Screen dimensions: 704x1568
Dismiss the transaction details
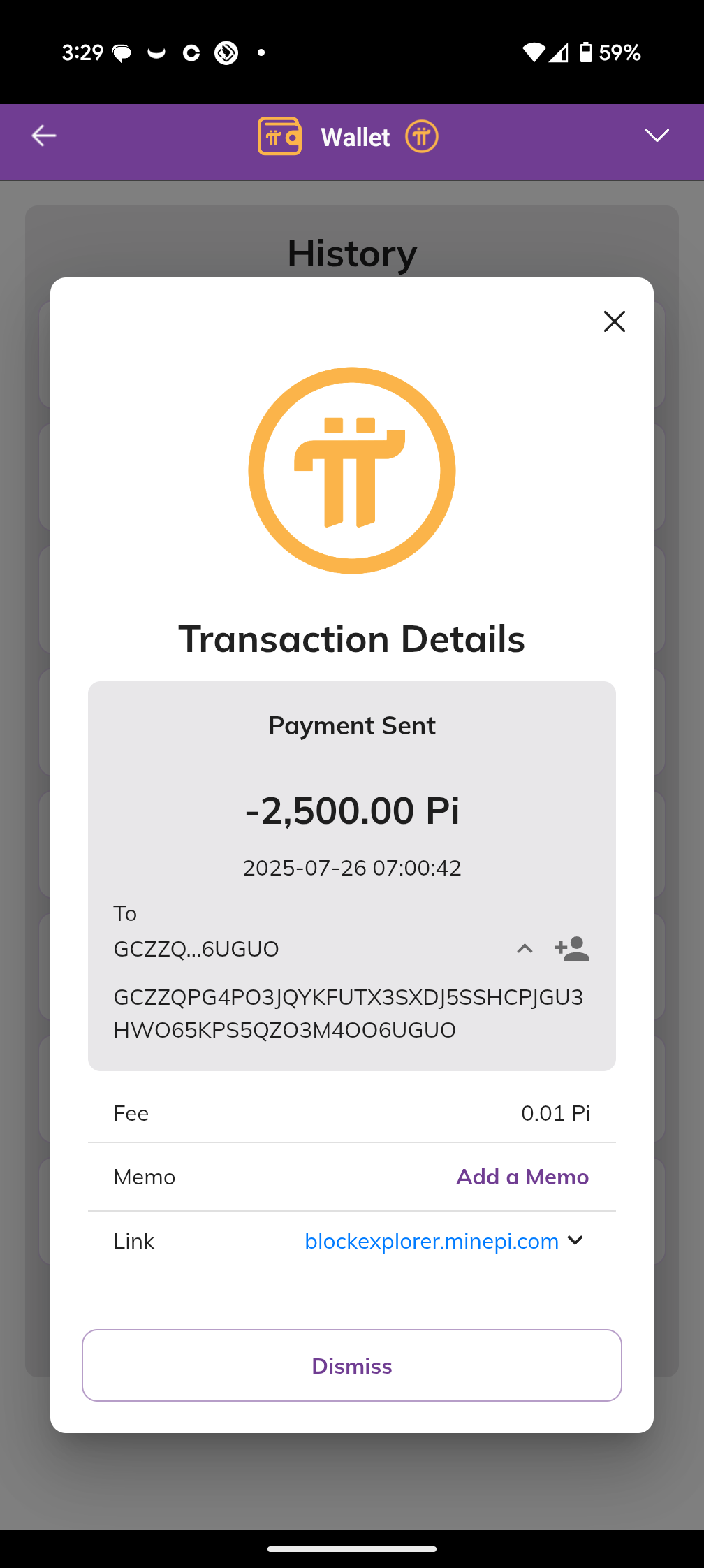click(x=352, y=1365)
